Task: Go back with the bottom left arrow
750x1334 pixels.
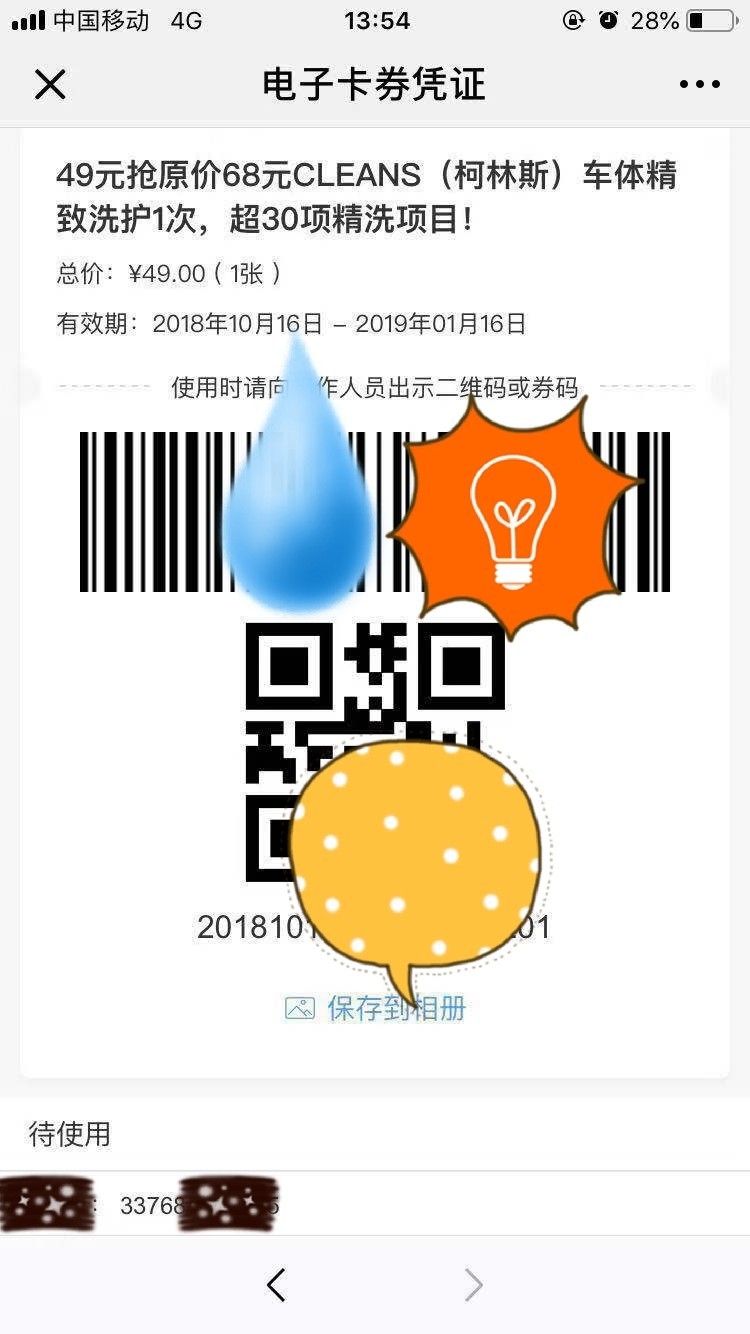Action: coord(277,1285)
